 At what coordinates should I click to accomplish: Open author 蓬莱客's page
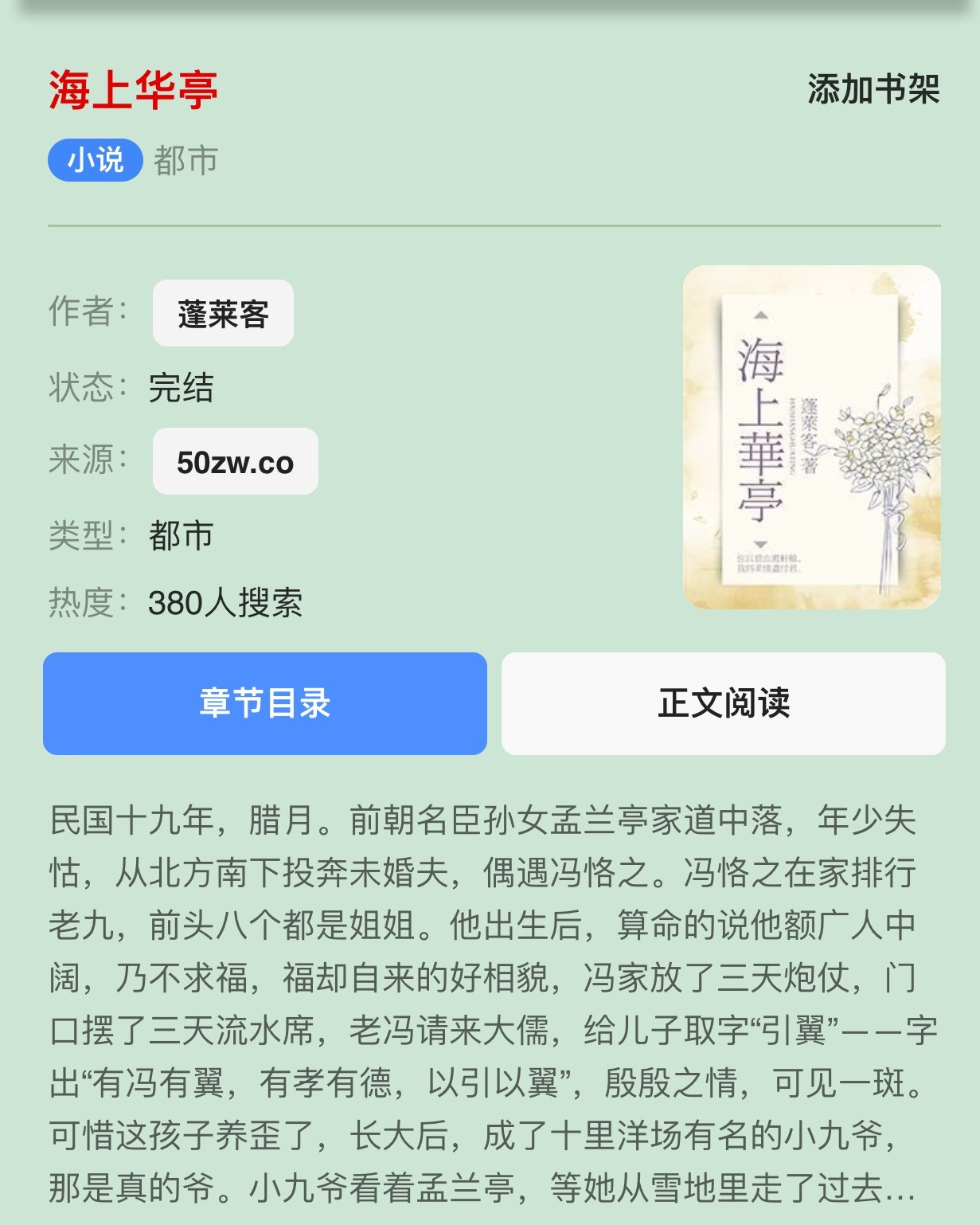(223, 314)
